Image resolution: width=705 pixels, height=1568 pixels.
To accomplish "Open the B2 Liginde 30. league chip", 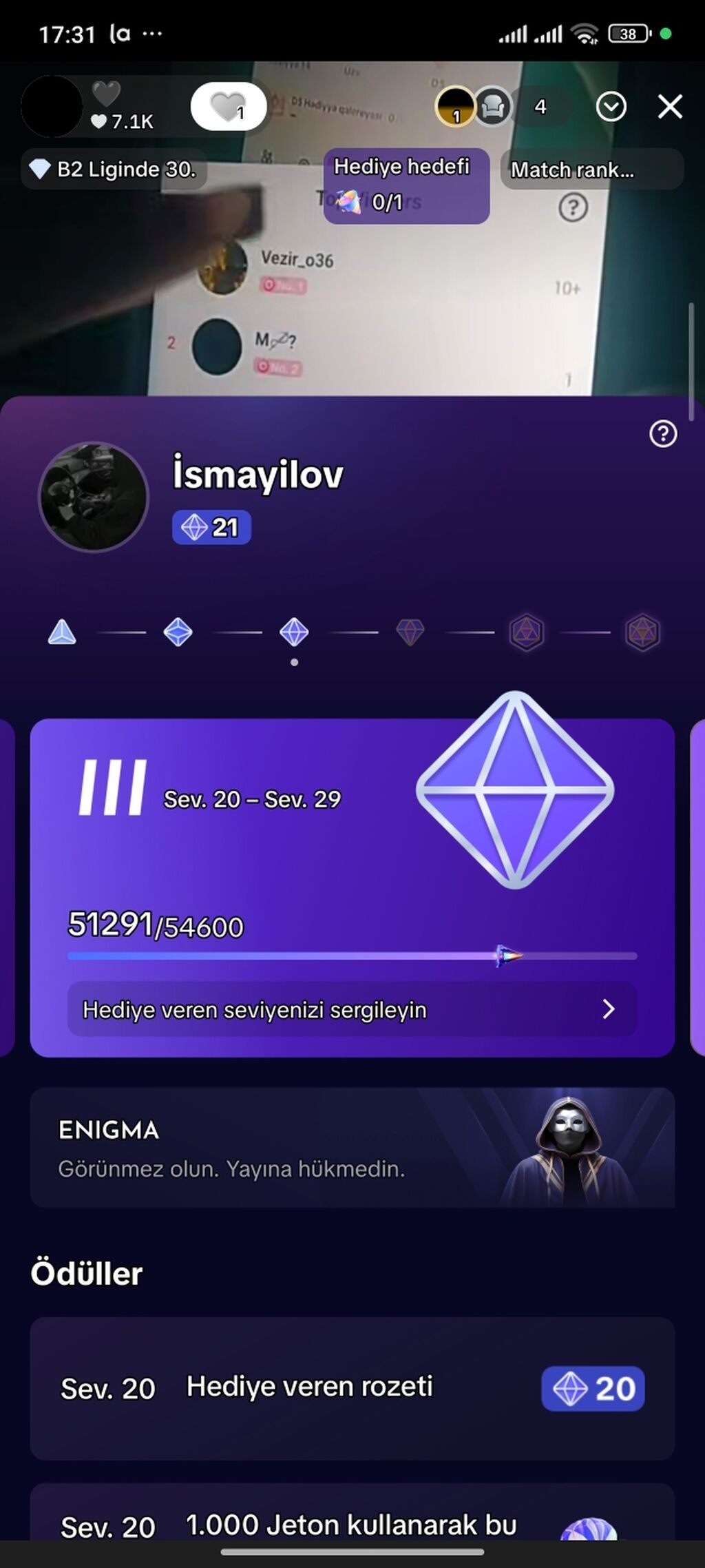I will click(x=114, y=169).
